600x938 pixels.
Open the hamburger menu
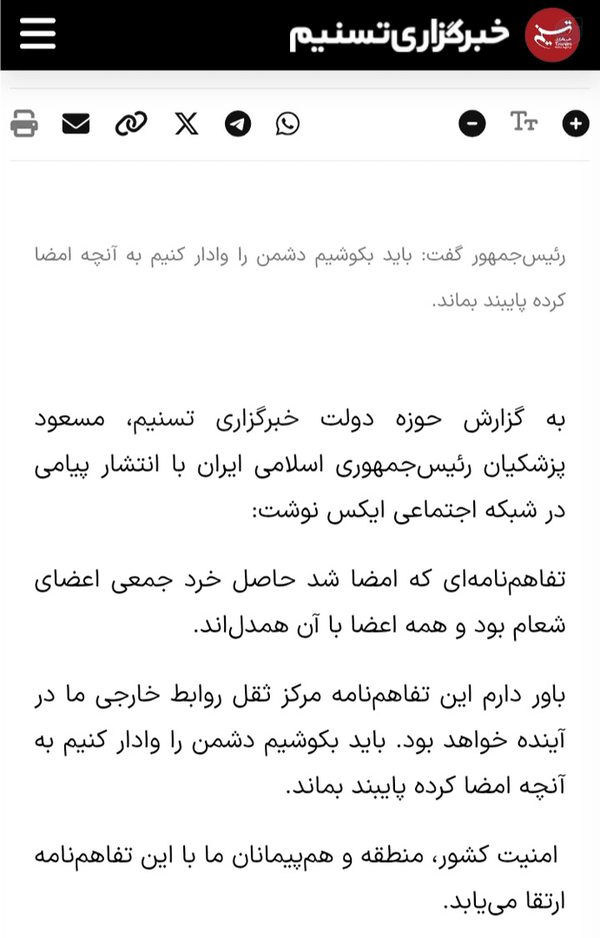(x=38, y=34)
